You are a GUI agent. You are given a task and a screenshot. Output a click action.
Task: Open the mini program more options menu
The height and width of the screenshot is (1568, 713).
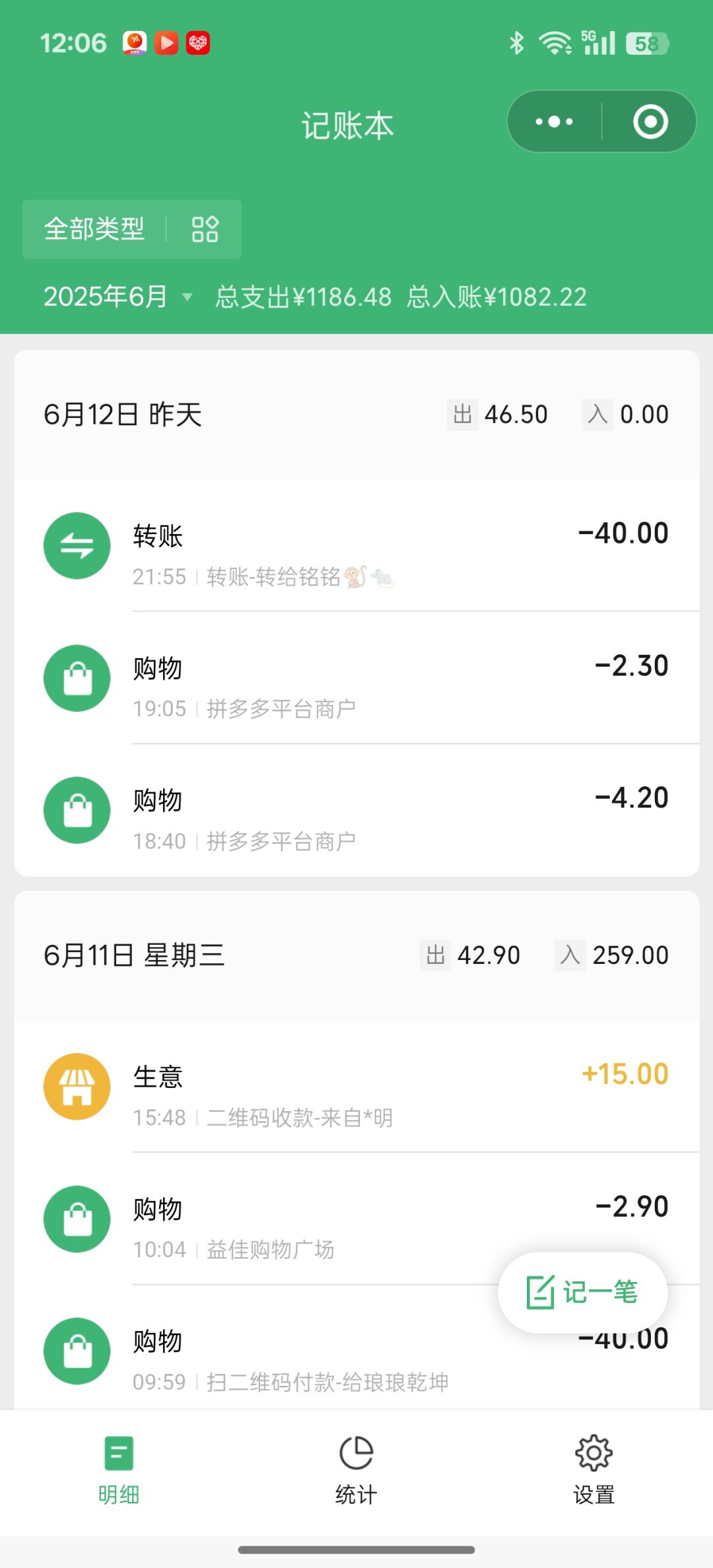pos(555,122)
